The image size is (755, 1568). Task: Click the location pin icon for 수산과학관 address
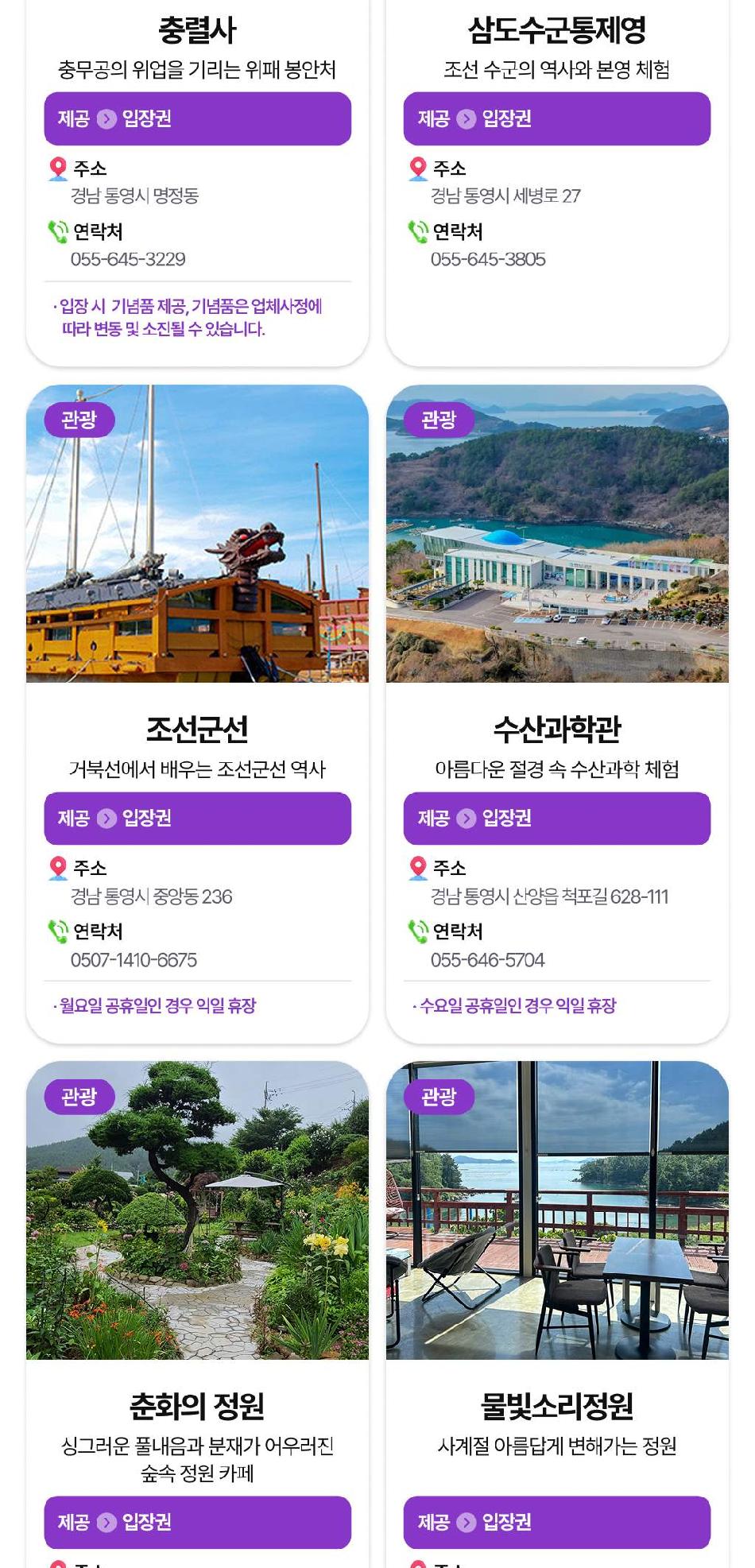(416, 865)
